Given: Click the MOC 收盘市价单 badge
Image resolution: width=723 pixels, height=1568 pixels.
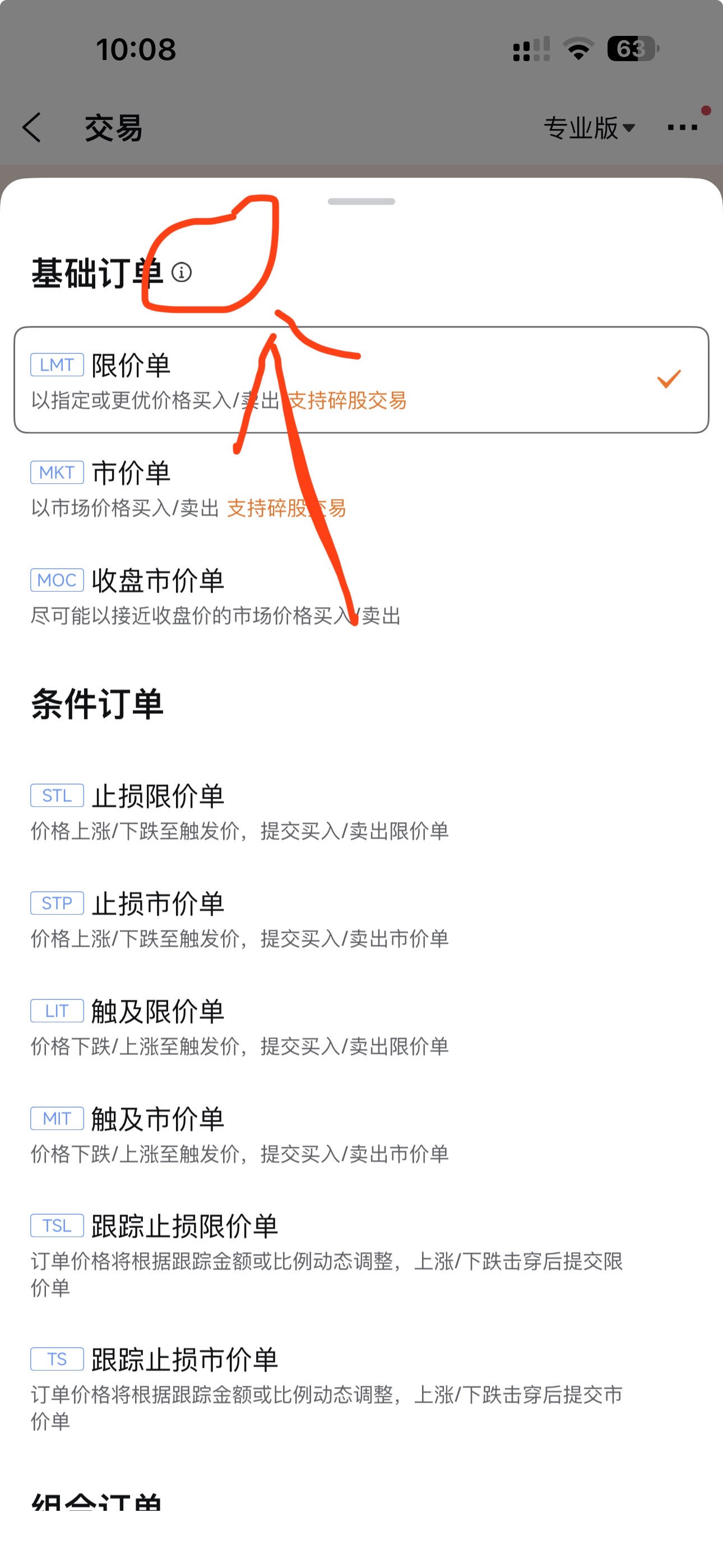Looking at the screenshot, I should [x=57, y=580].
